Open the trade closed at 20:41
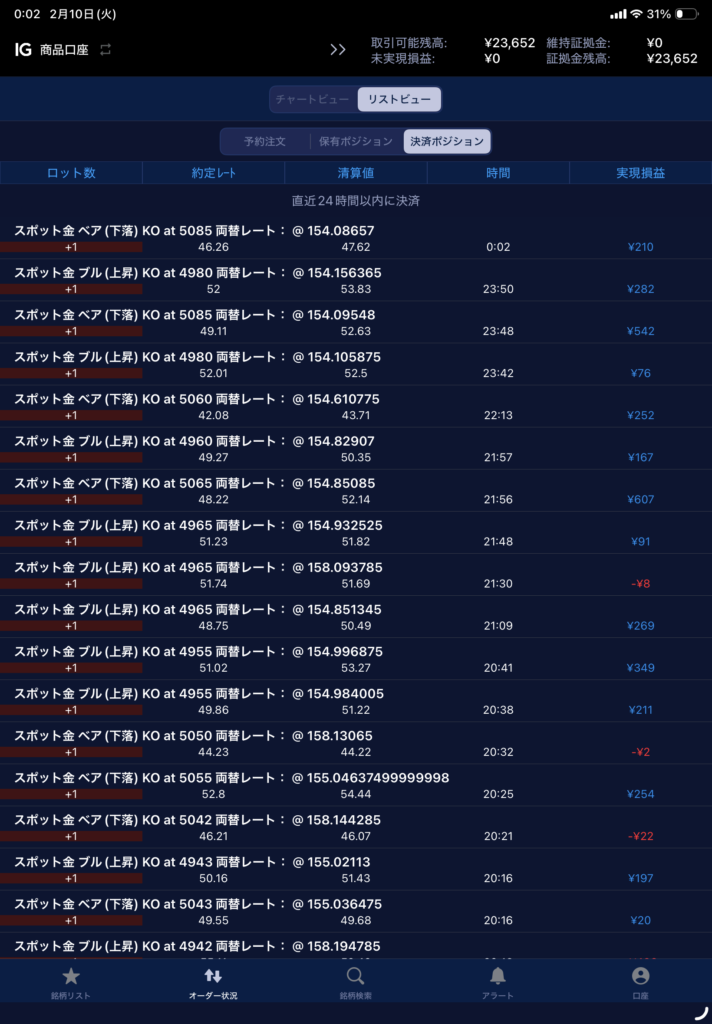The width and height of the screenshot is (712, 1024). point(355,659)
